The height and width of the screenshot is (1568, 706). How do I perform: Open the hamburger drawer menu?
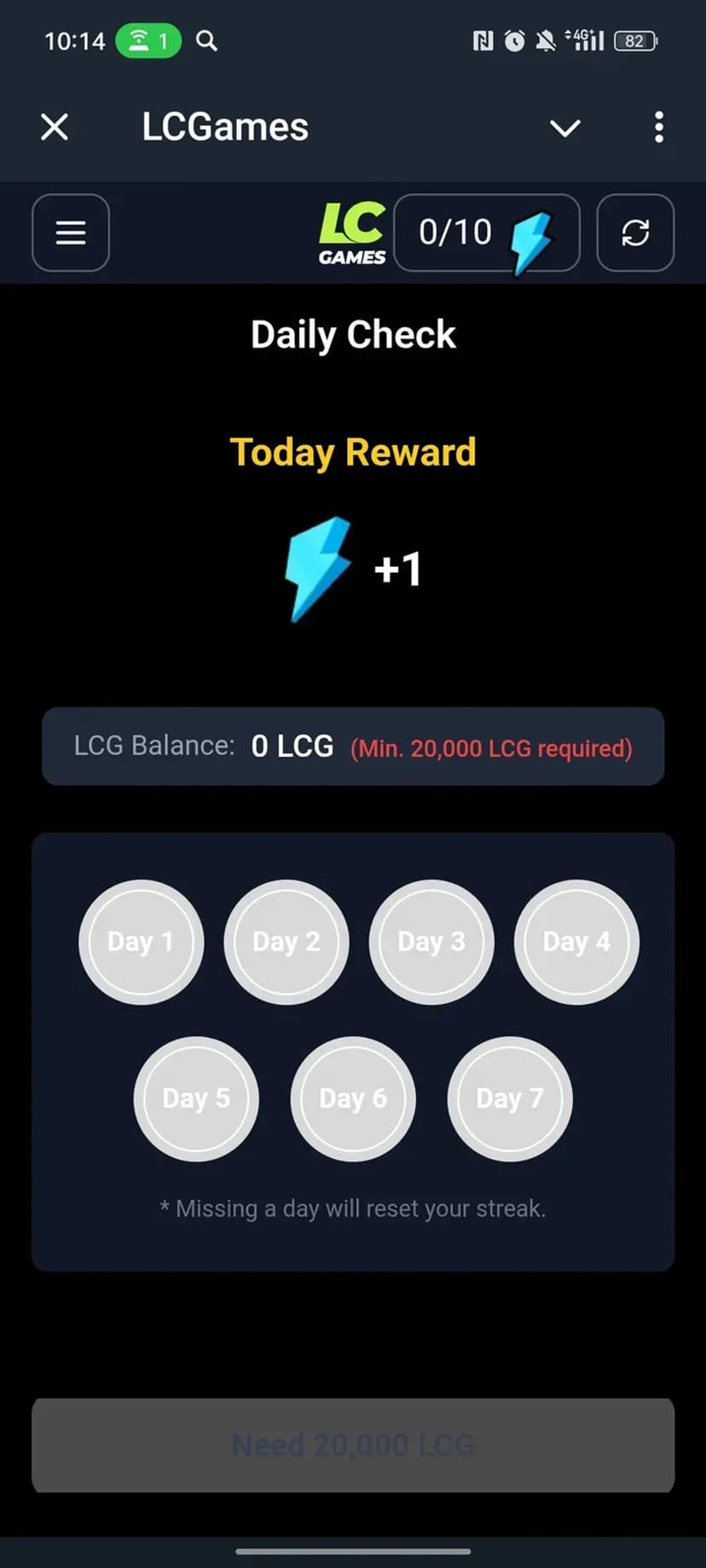coord(71,233)
